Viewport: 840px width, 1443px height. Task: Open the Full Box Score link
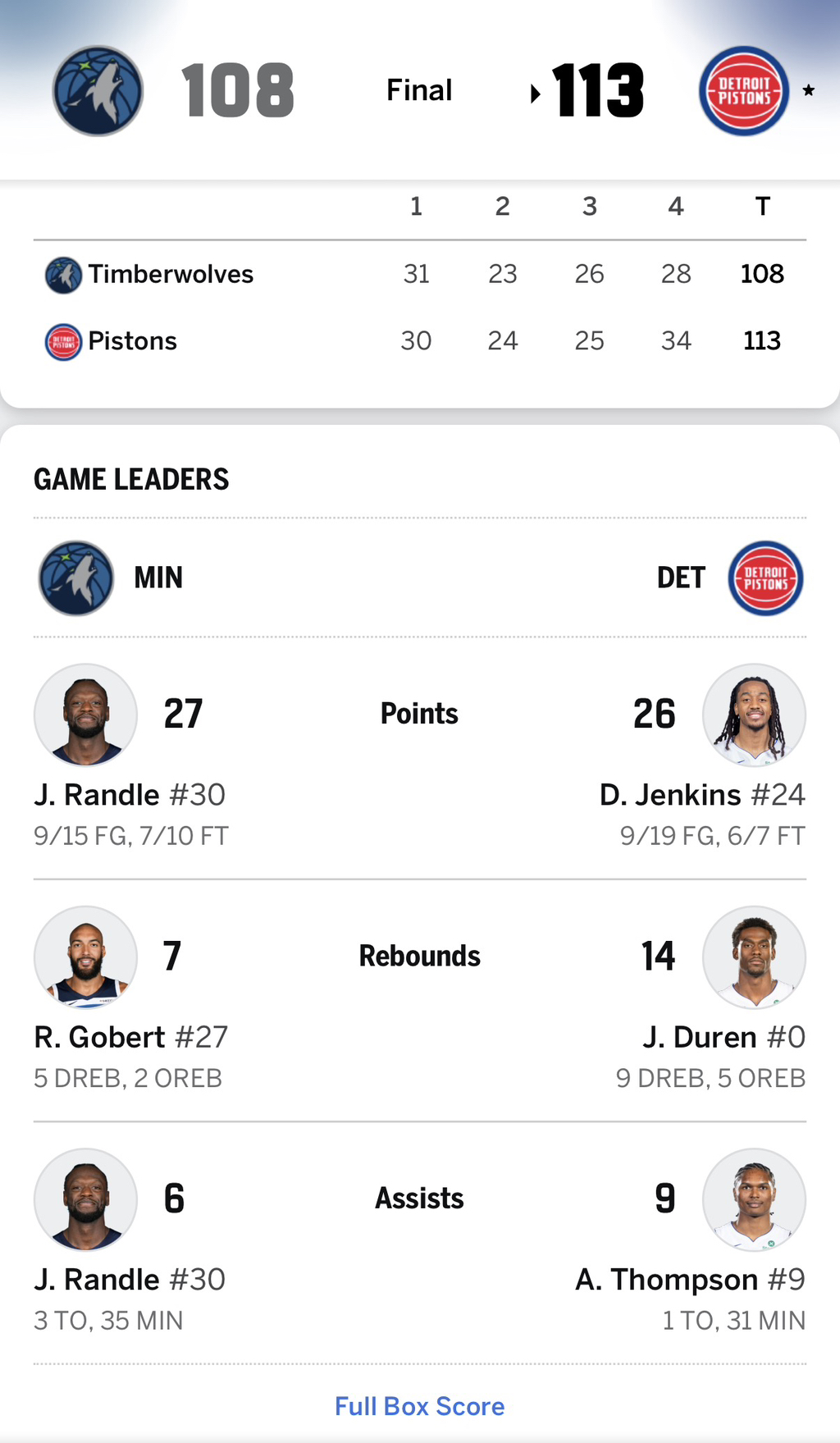(x=419, y=1406)
